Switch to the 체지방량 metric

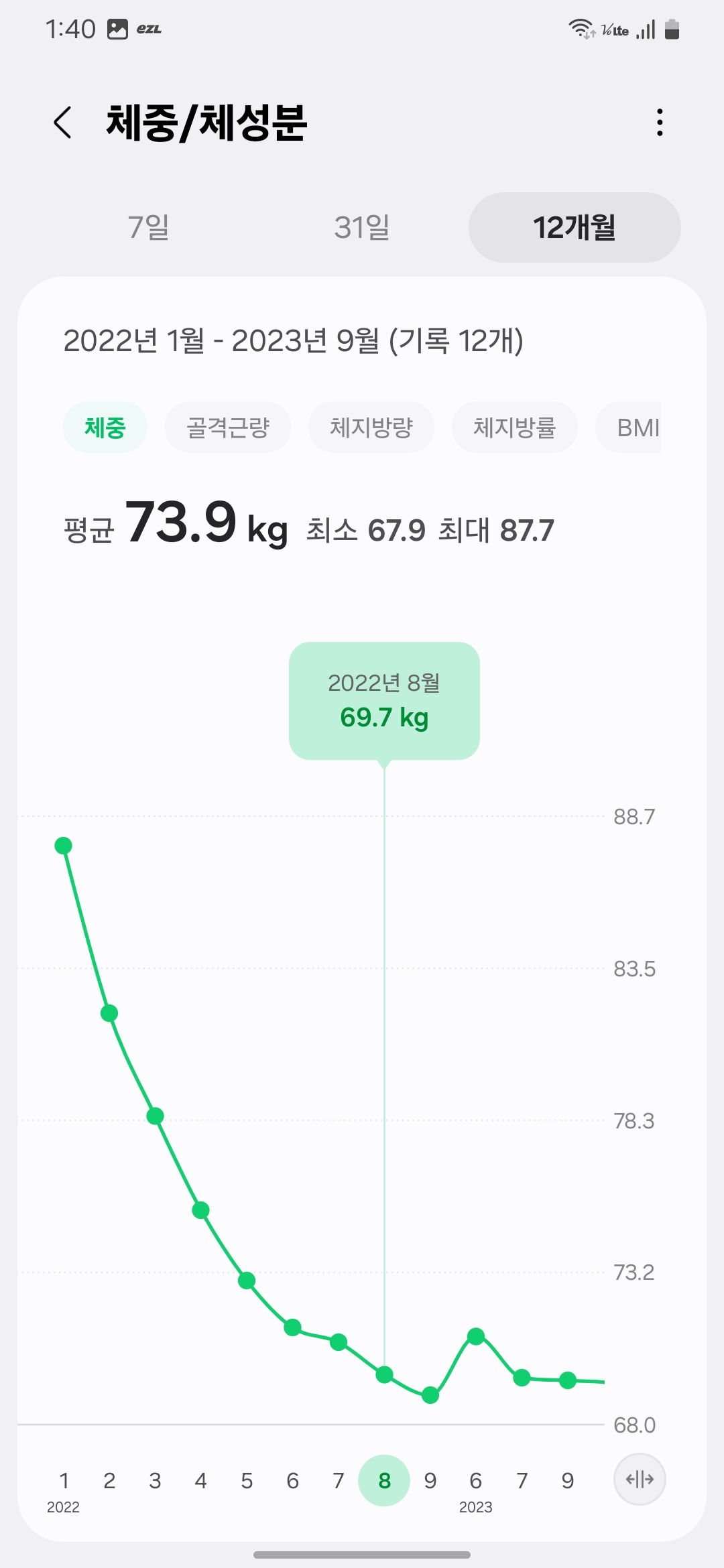[x=371, y=427]
